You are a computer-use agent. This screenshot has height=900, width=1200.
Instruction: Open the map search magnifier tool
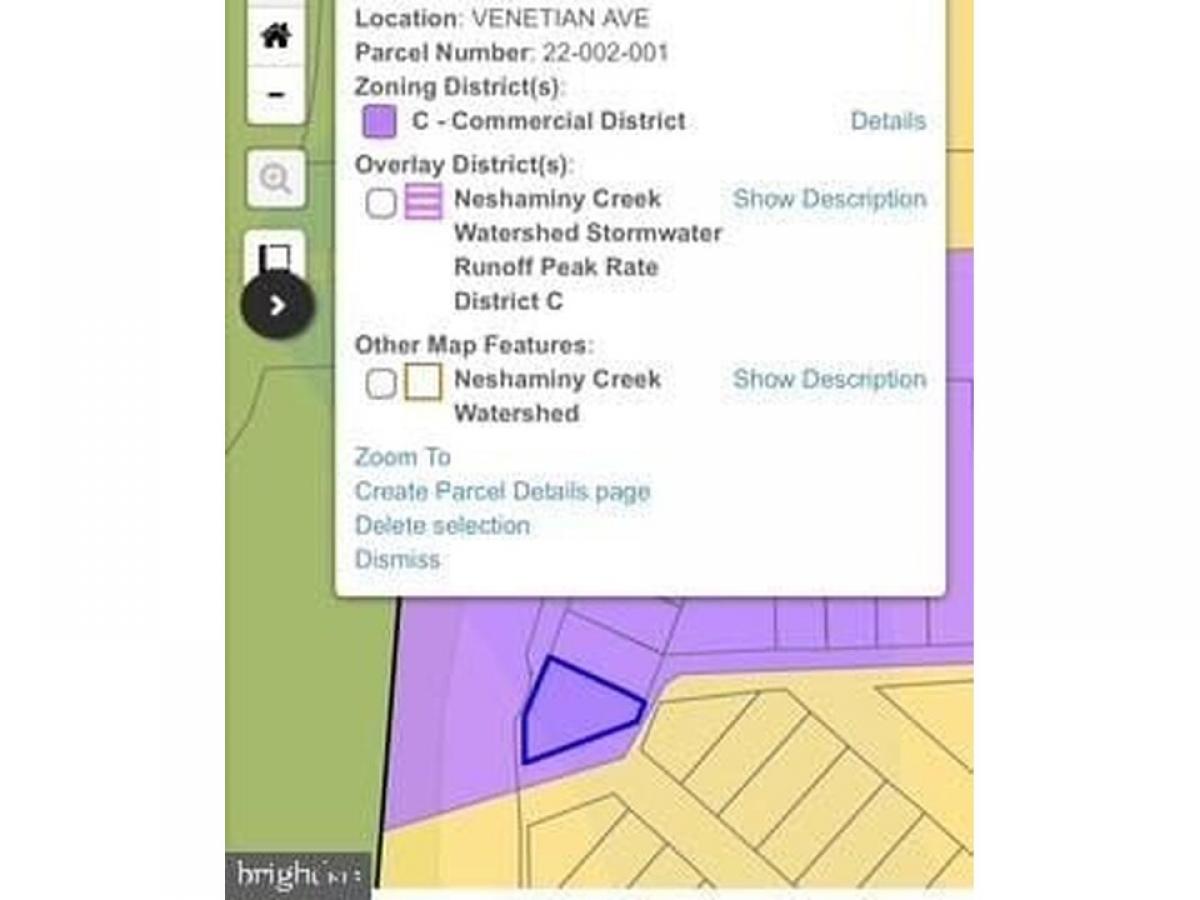point(275,180)
